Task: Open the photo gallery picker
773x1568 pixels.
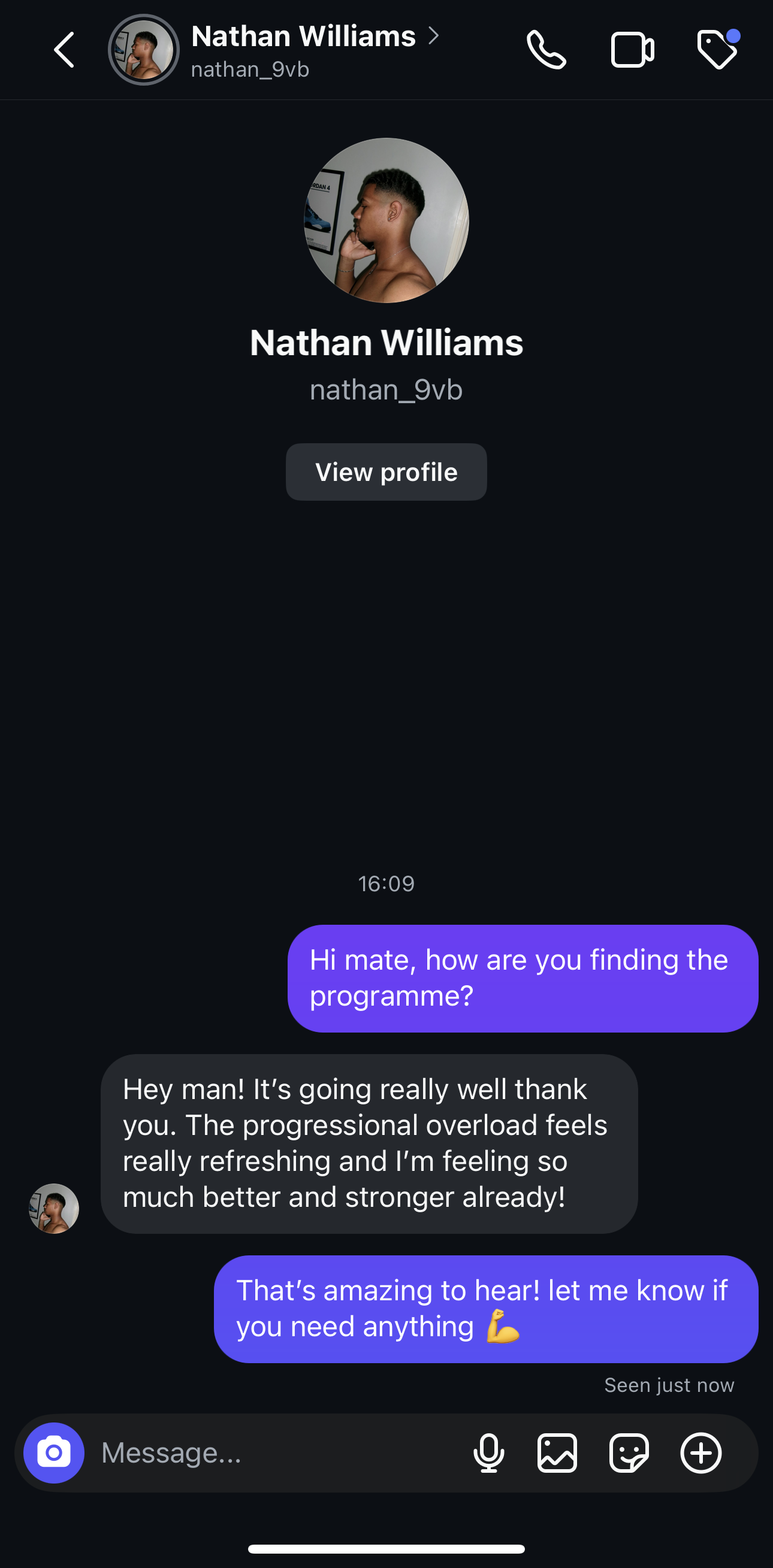Action: [x=557, y=1453]
